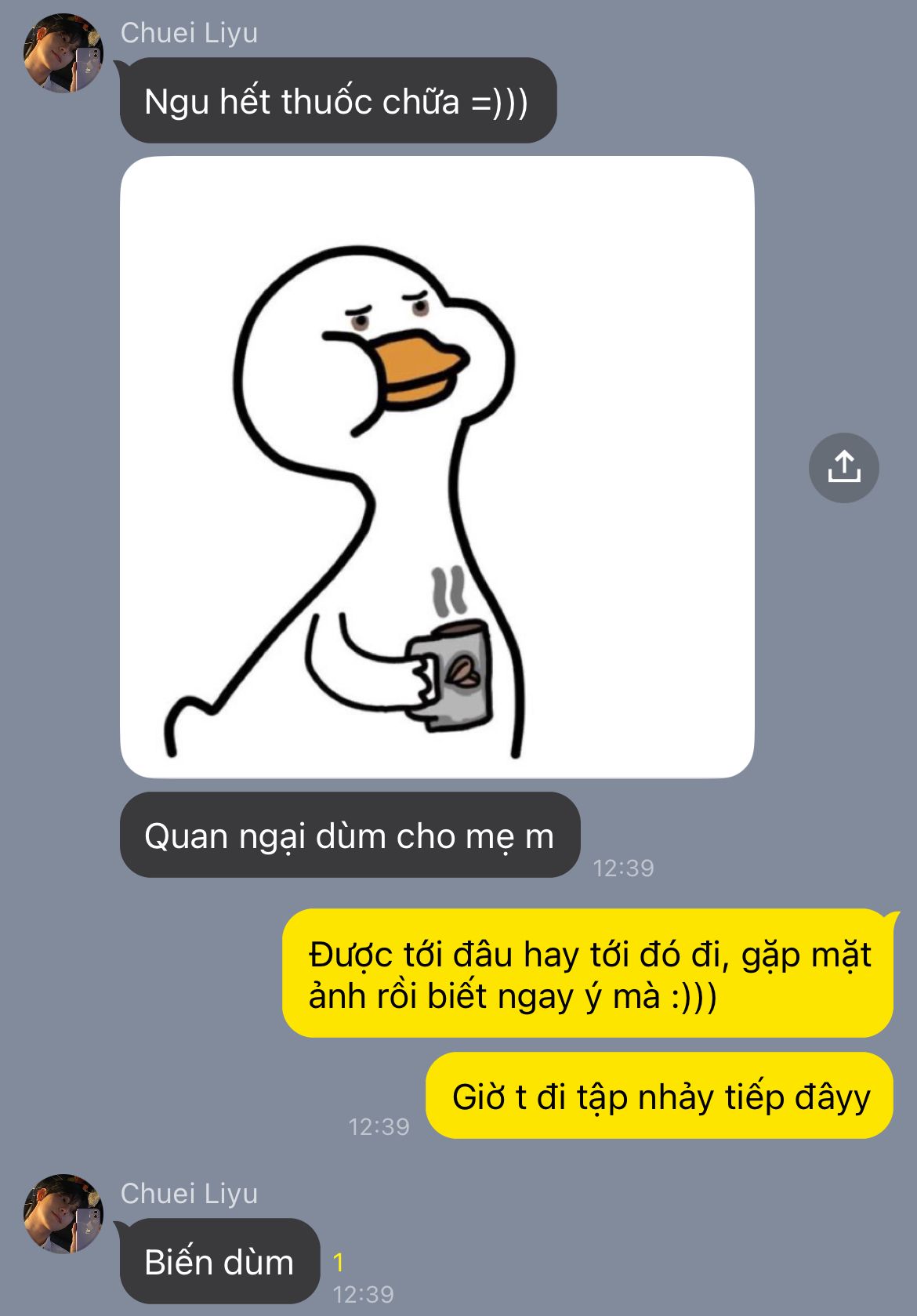Open Chuei Liyu's avatar beside 'Ngu hết thuốc chữa'

click(63, 53)
